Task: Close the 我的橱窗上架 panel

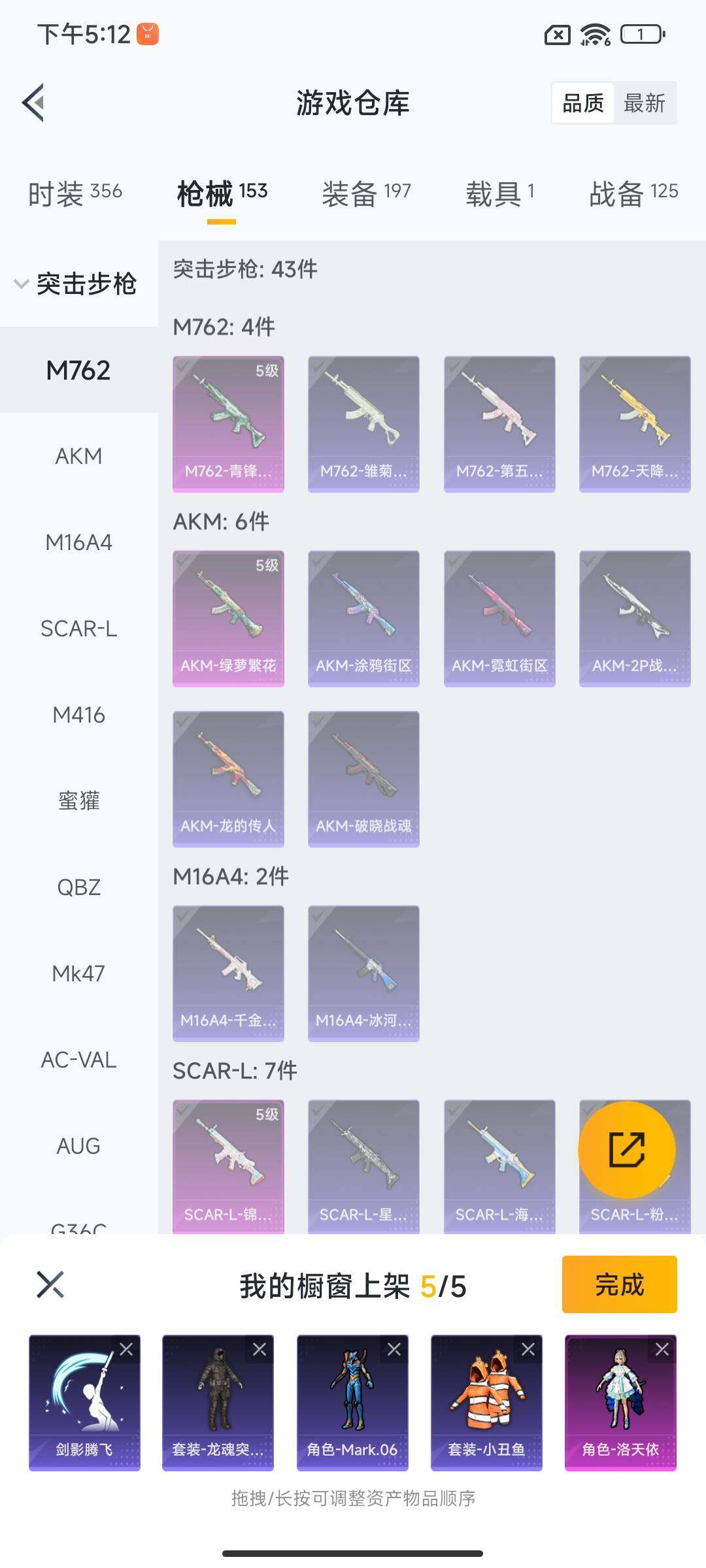Action: tap(50, 1284)
